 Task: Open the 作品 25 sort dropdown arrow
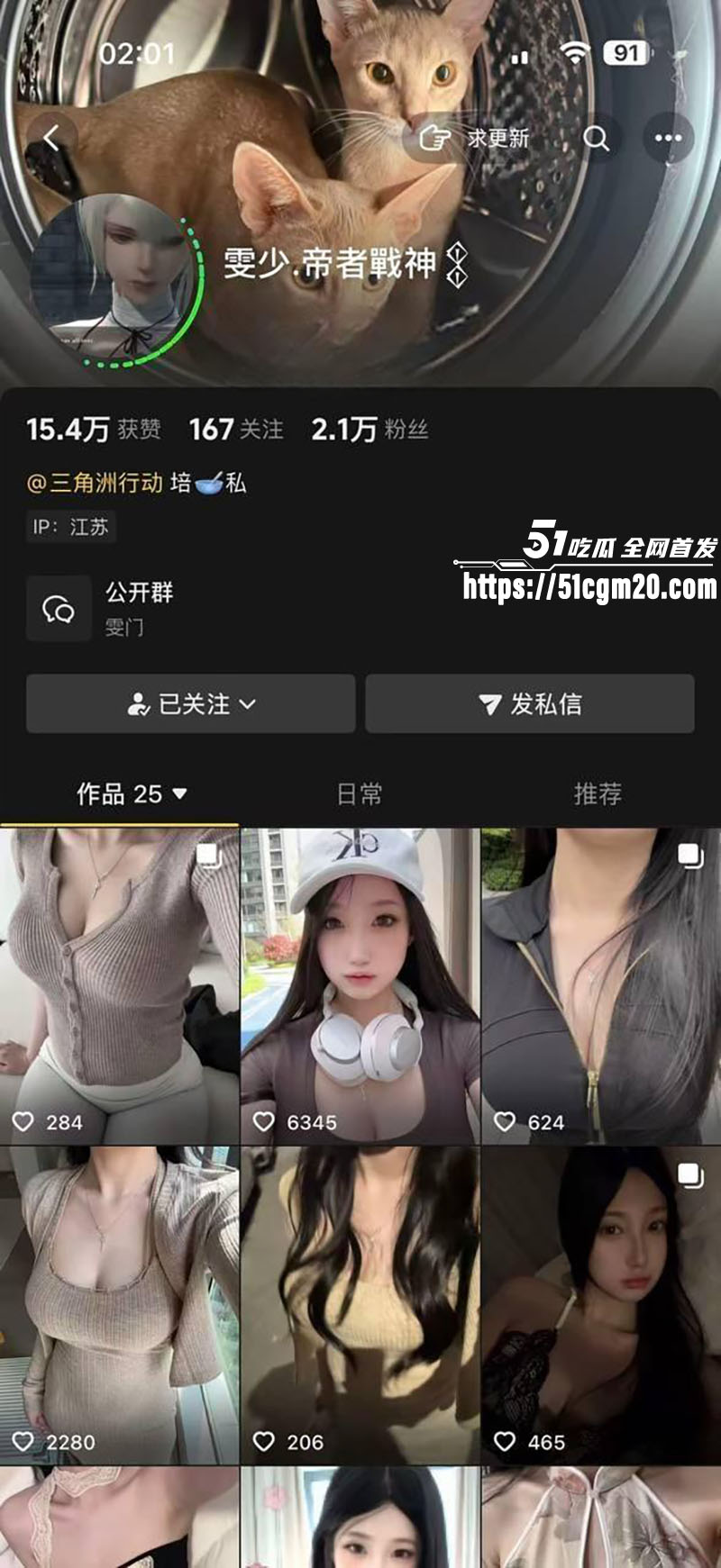point(179,794)
